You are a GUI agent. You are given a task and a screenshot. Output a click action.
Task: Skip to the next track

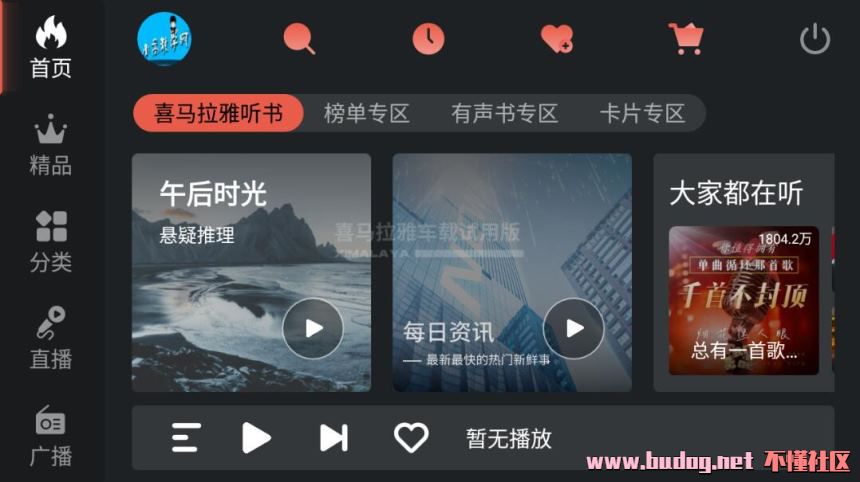coord(333,438)
